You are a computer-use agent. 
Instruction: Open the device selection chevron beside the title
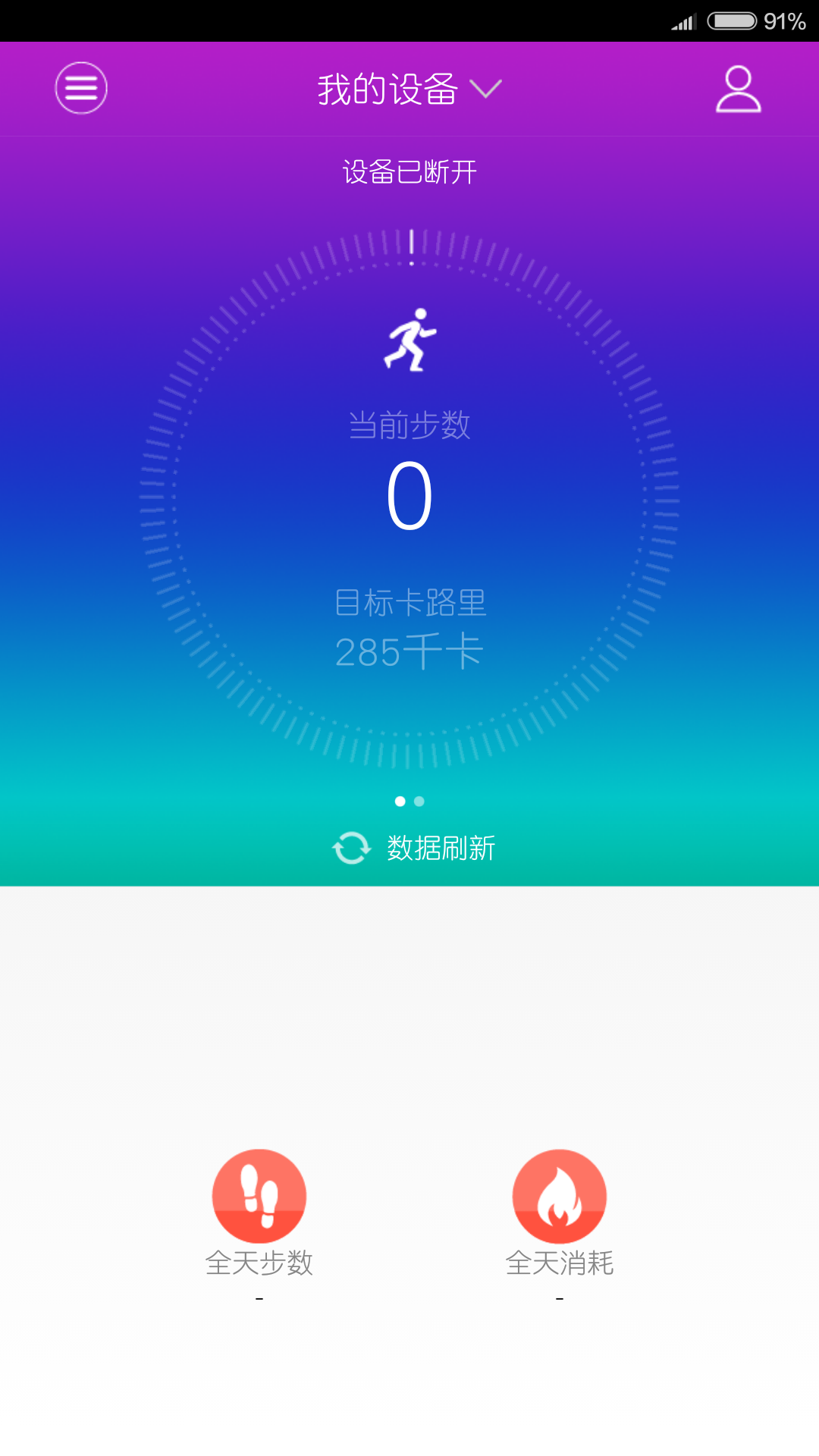(486, 89)
